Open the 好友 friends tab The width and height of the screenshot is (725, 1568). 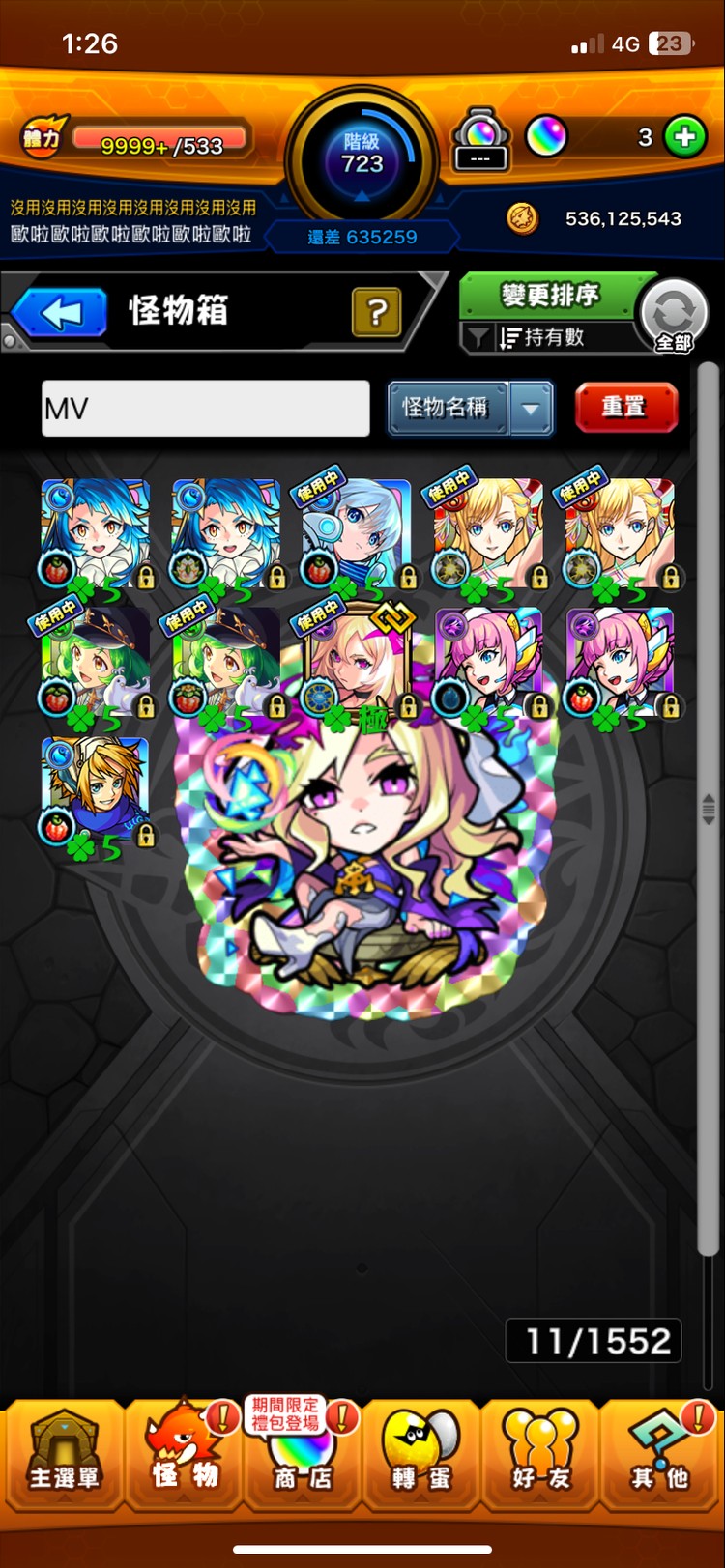click(538, 1455)
